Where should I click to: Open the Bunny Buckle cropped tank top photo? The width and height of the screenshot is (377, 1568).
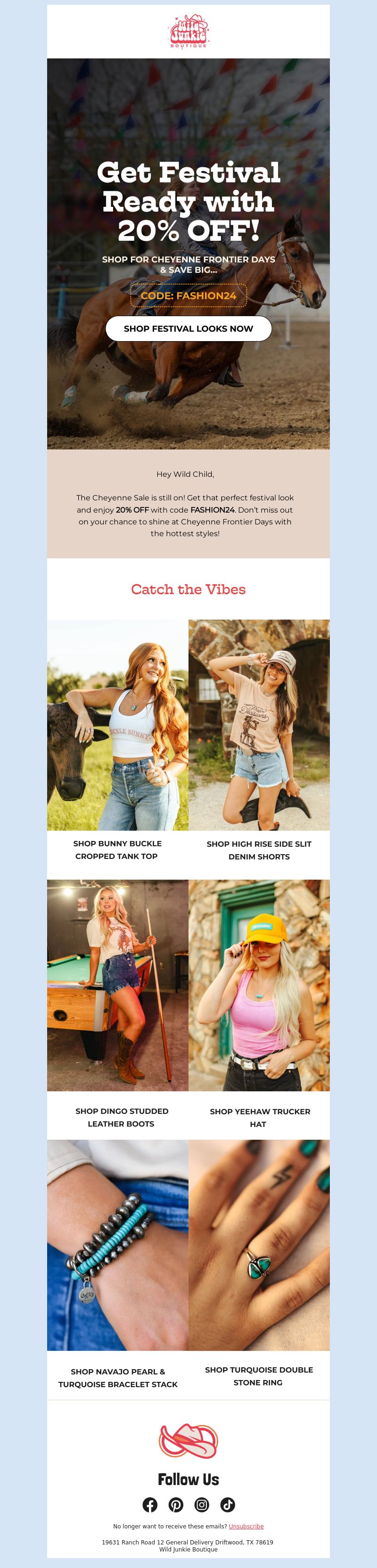[117, 724]
